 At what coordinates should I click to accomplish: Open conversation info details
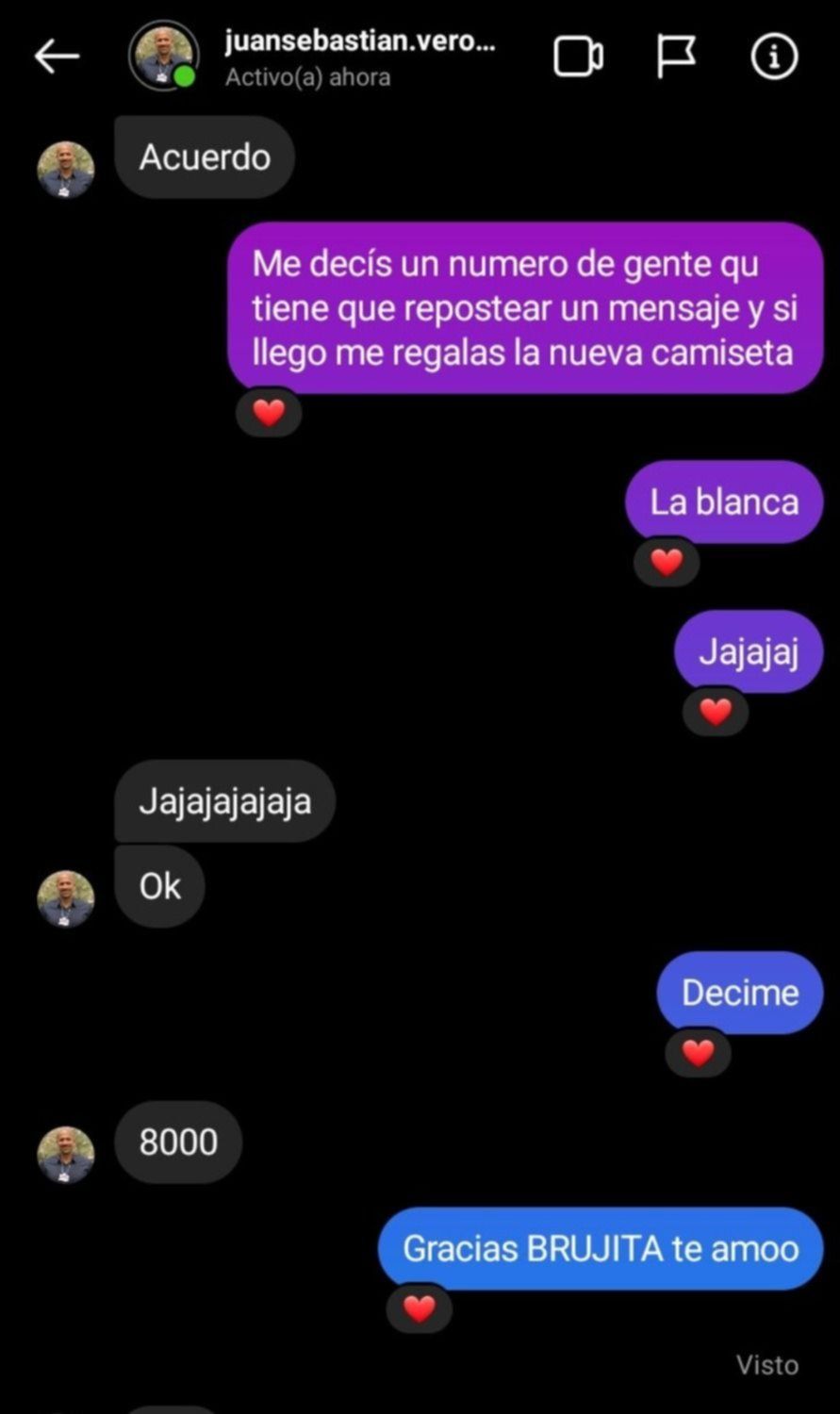[774, 58]
